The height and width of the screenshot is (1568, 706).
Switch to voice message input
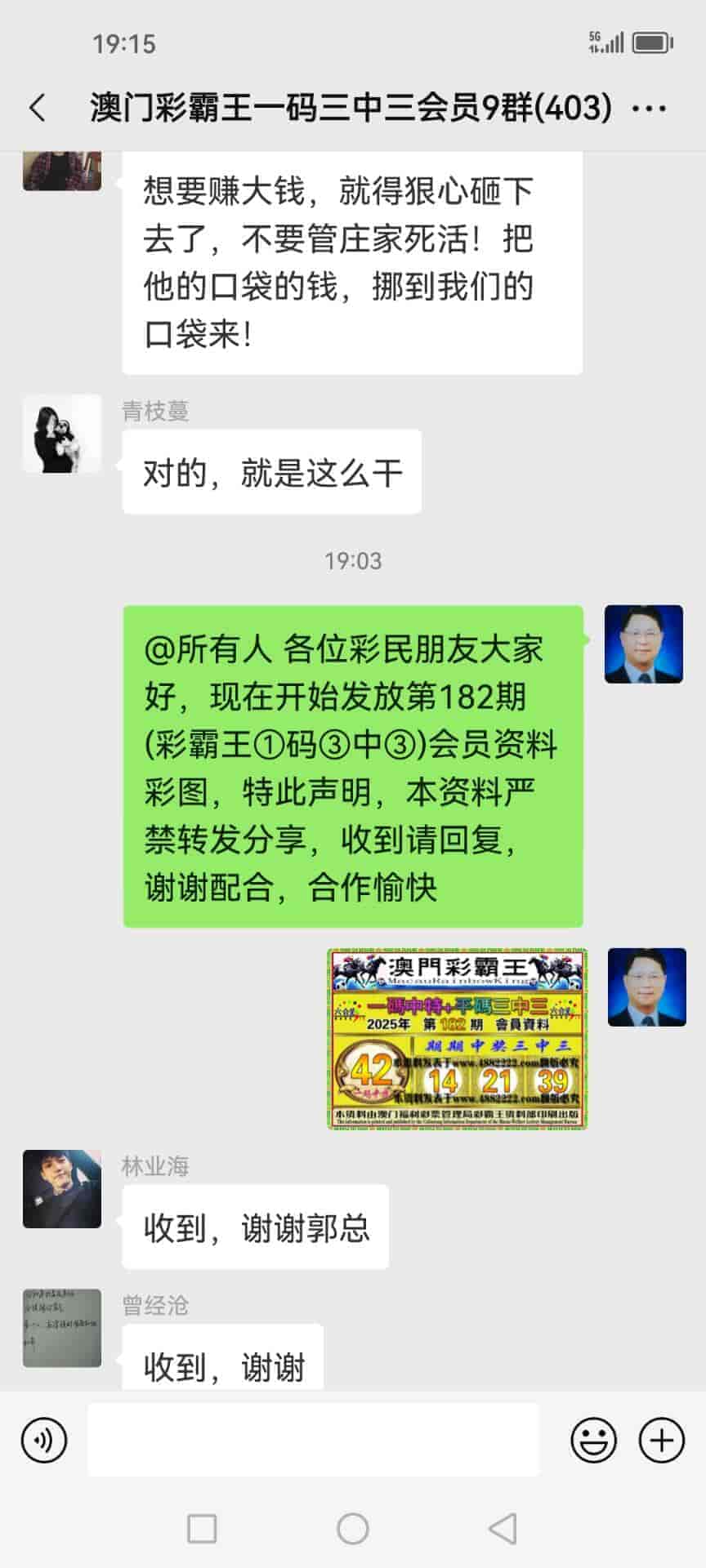(44, 1440)
